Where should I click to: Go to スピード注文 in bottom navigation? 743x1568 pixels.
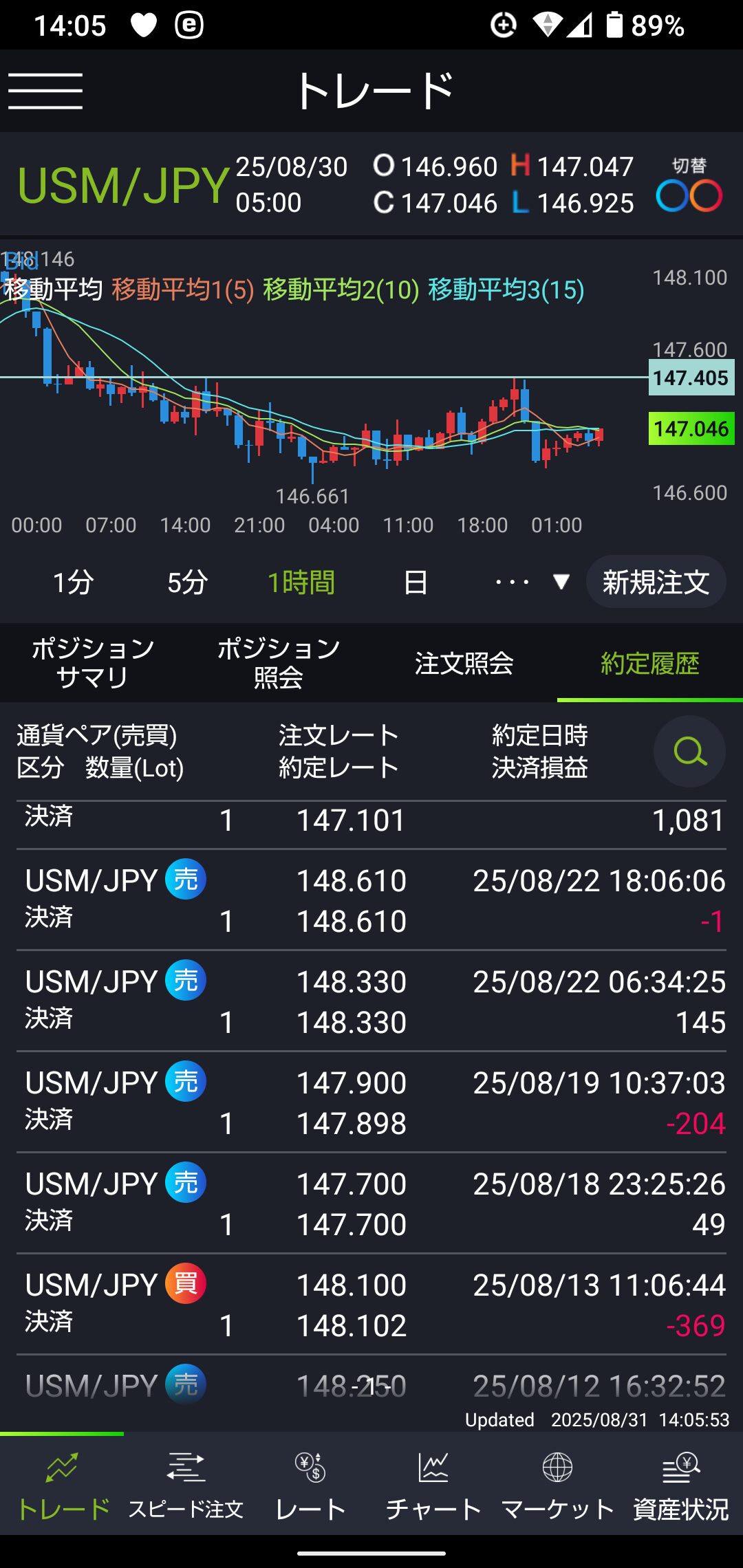pyautogui.click(x=186, y=1484)
